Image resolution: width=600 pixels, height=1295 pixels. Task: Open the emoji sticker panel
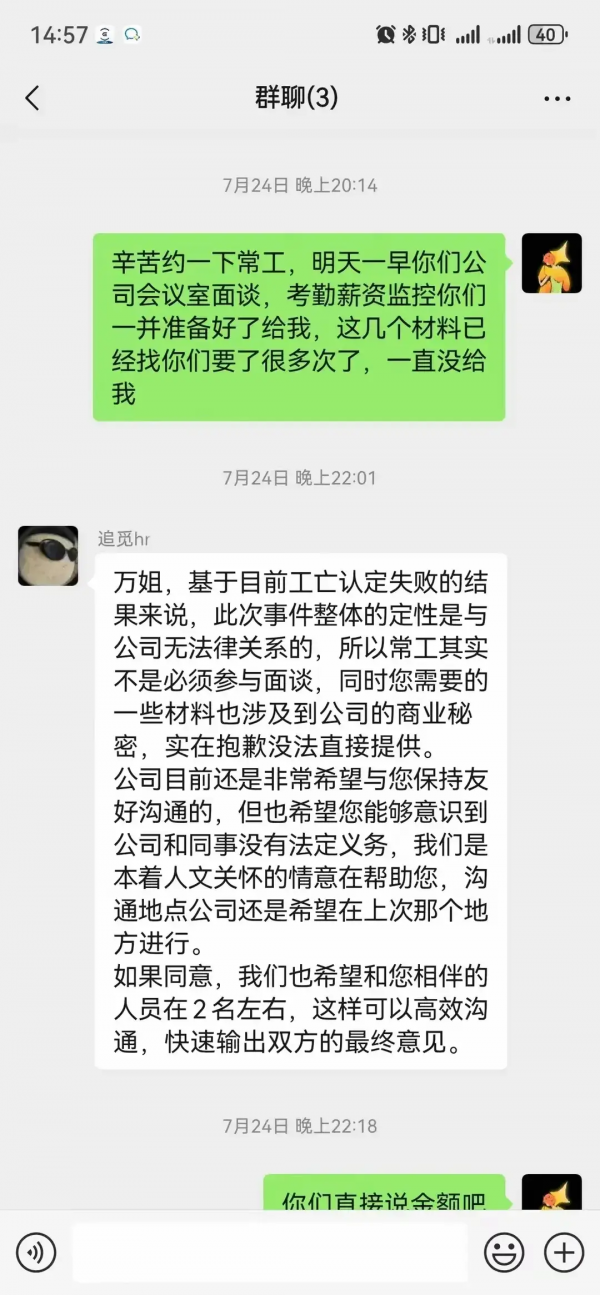click(504, 1251)
